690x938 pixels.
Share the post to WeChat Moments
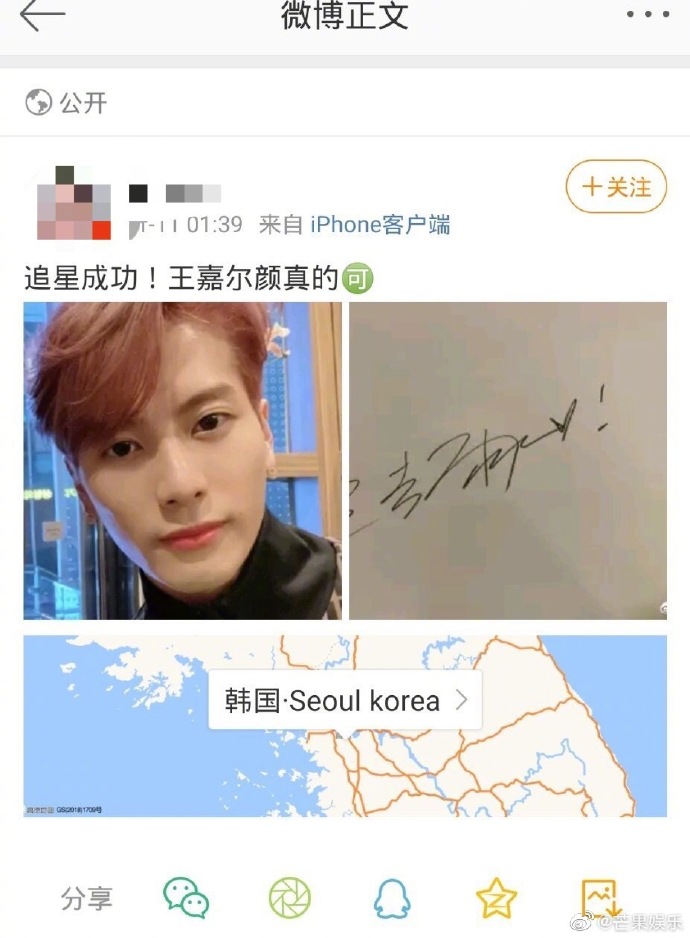pos(290,897)
